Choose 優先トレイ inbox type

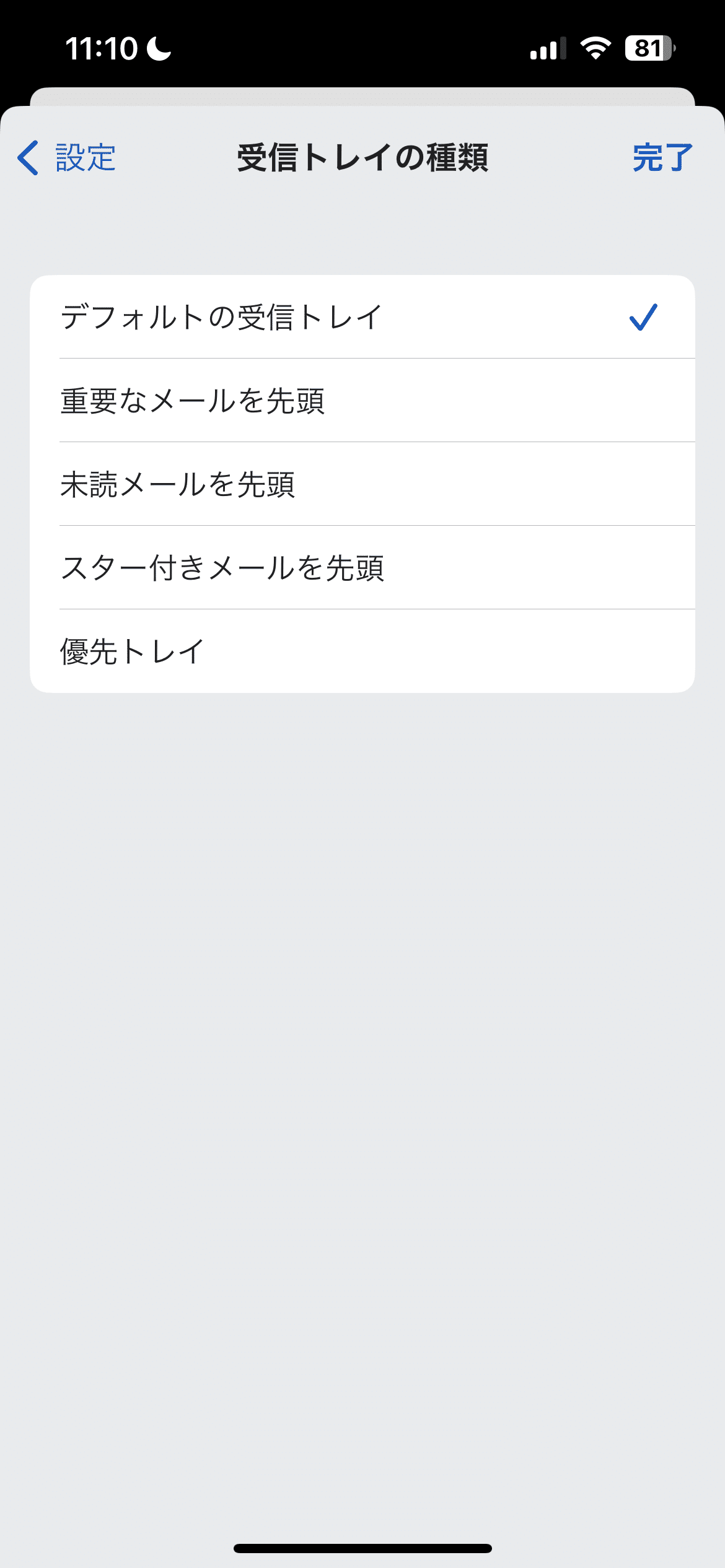coord(362,651)
